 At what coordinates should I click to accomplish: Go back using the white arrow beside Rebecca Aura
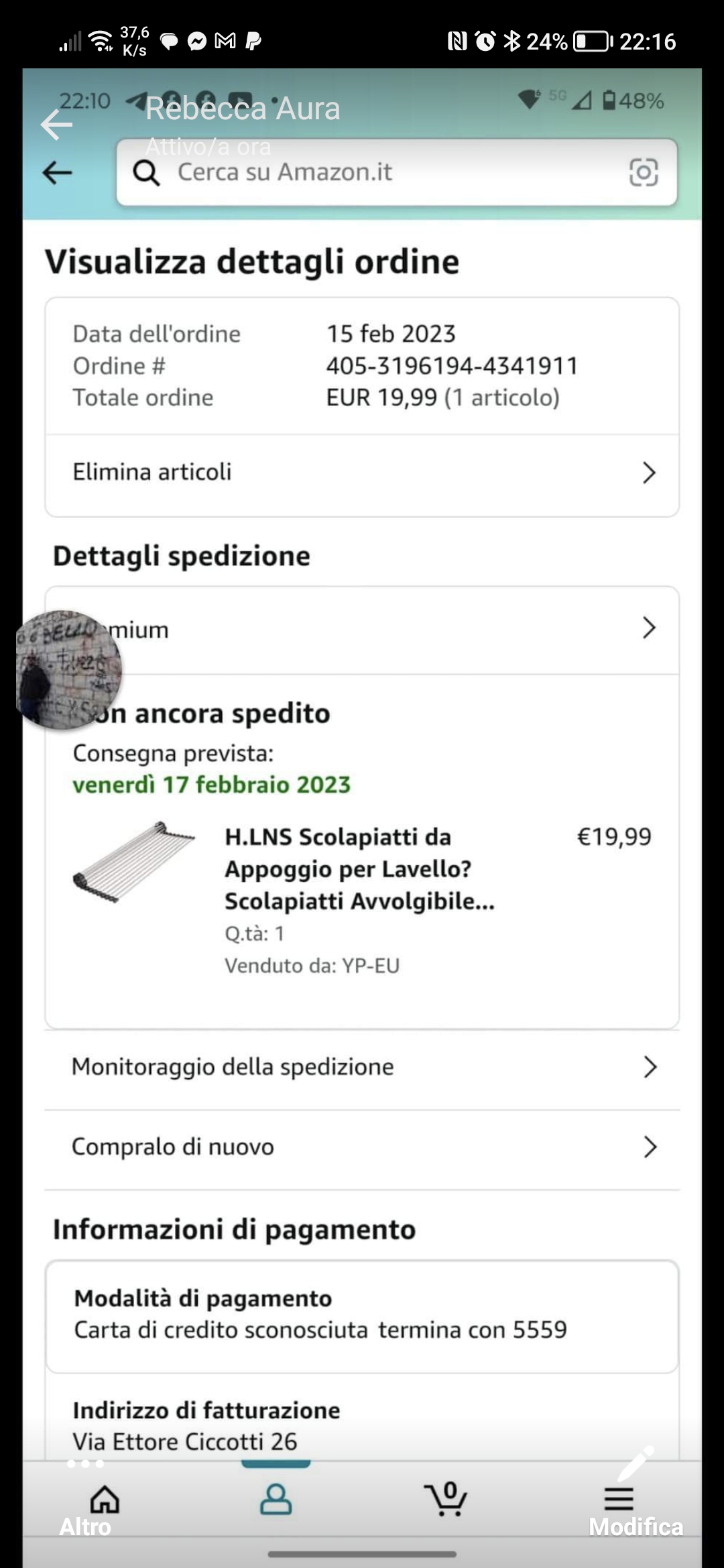56,125
